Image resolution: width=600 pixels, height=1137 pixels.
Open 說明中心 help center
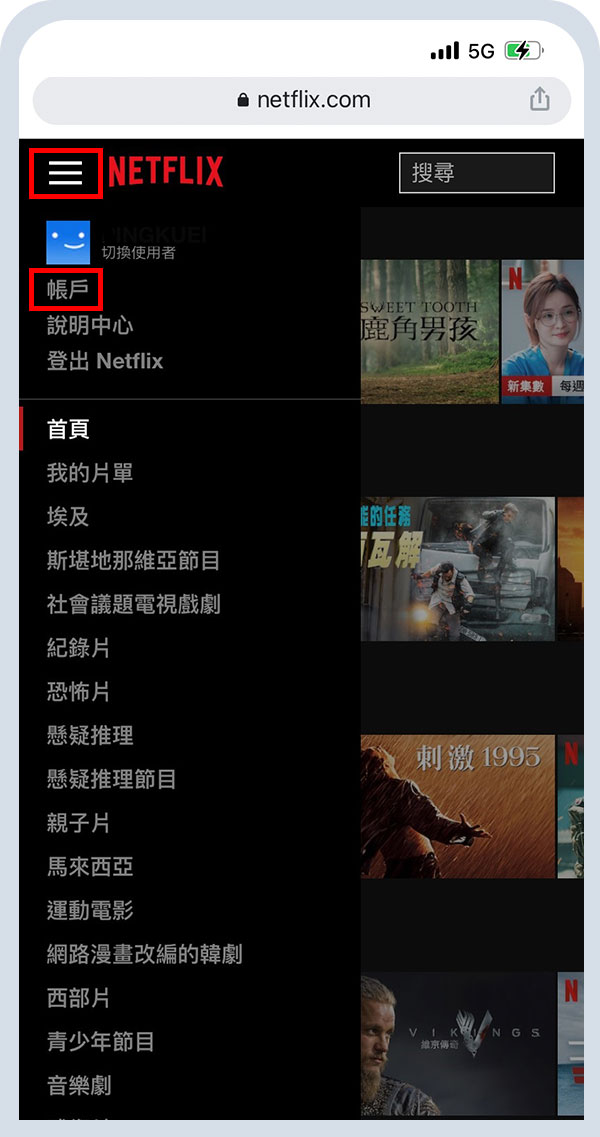click(90, 325)
